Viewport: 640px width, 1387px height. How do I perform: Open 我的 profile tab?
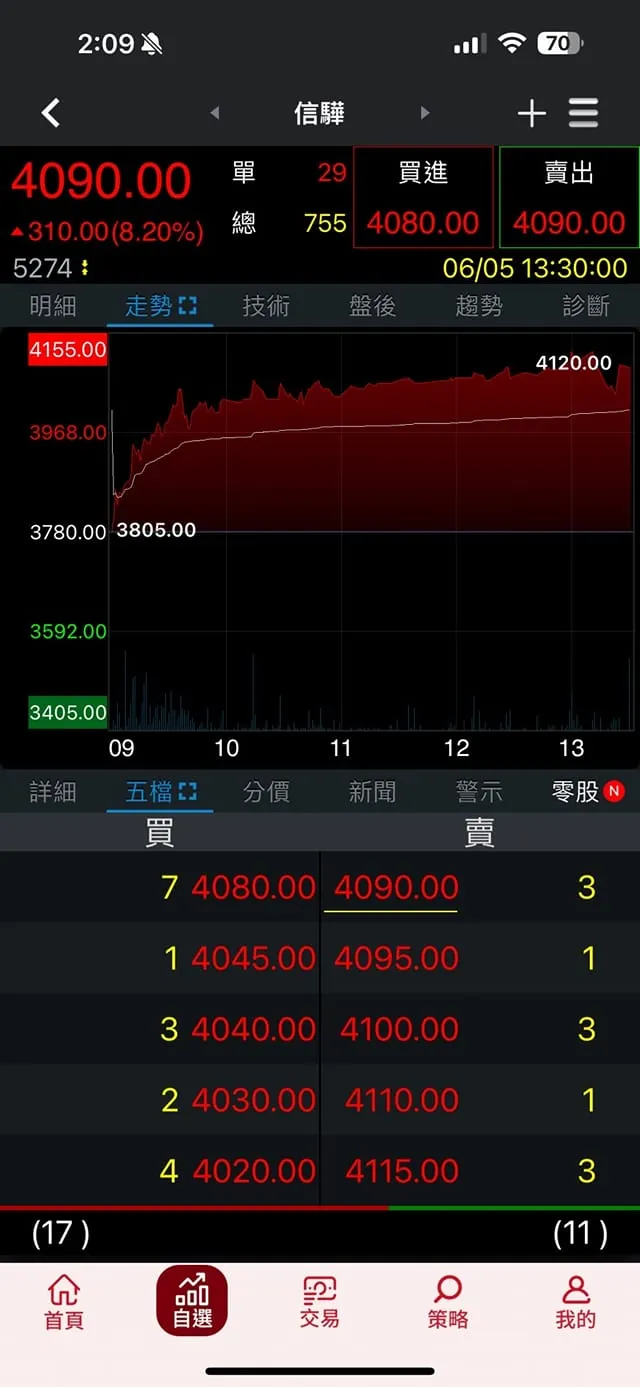point(576,1301)
